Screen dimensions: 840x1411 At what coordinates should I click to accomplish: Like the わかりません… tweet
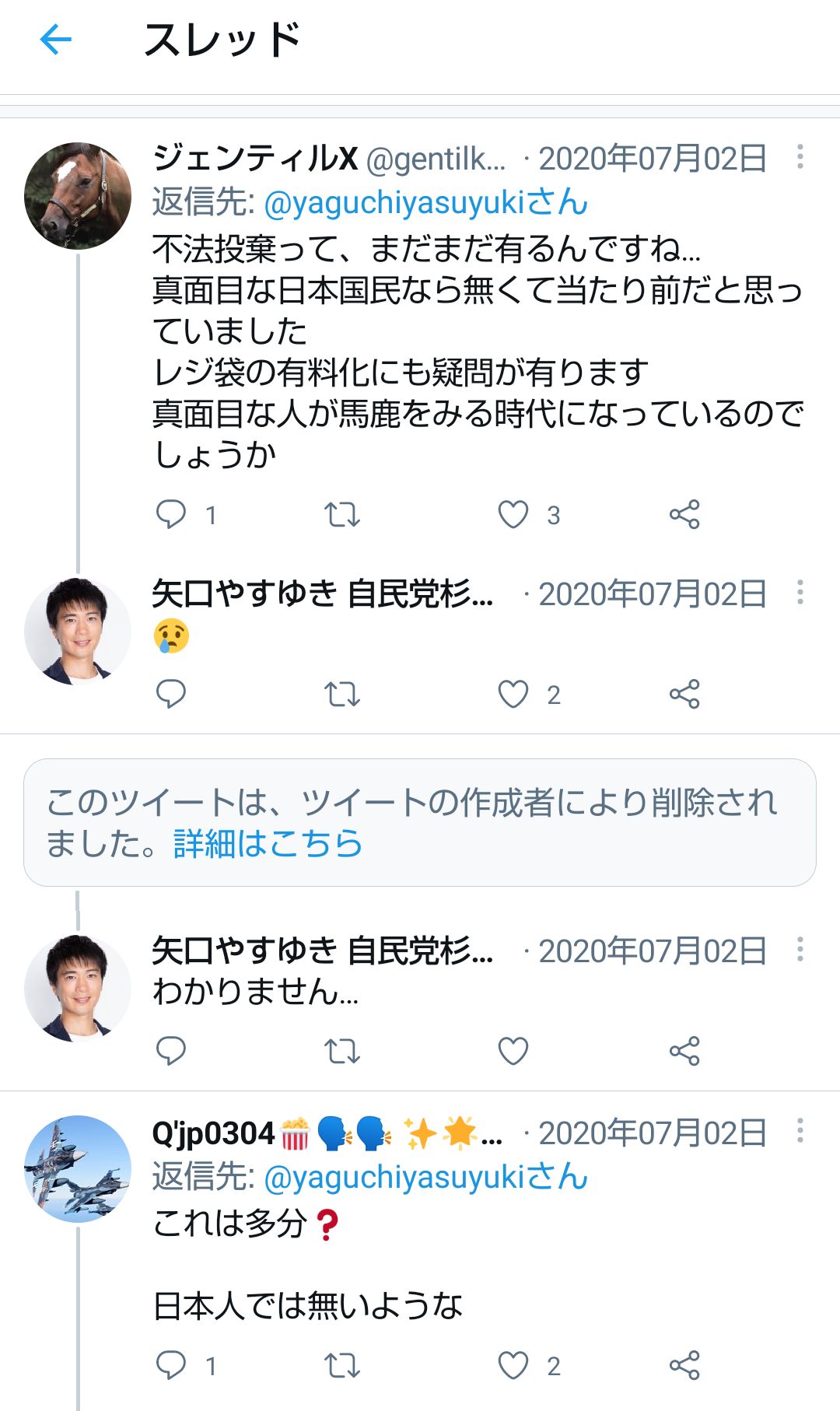[x=513, y=1051]
